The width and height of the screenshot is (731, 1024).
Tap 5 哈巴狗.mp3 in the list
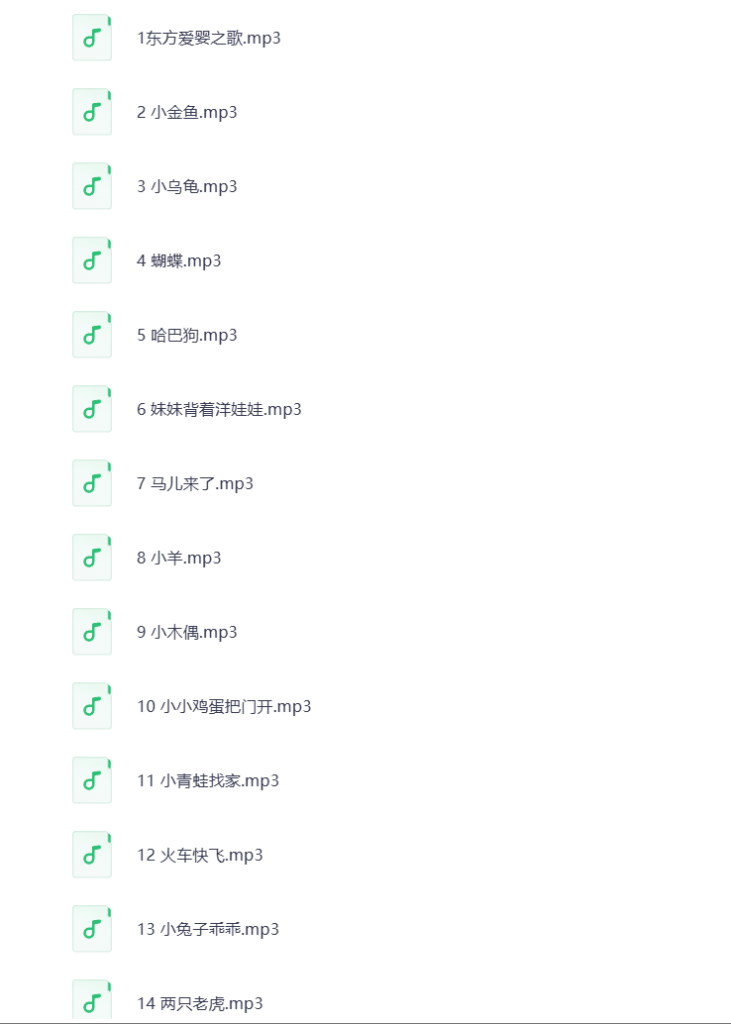[187, 335]
